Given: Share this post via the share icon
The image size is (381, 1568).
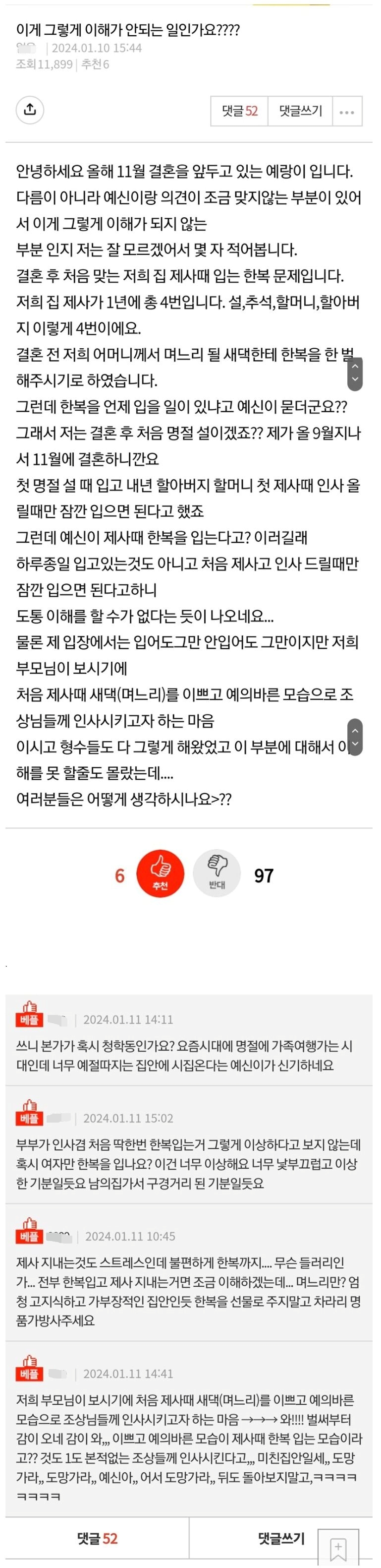Looking at the screenshot, I should pyautogui.click(x=30, y=110).
